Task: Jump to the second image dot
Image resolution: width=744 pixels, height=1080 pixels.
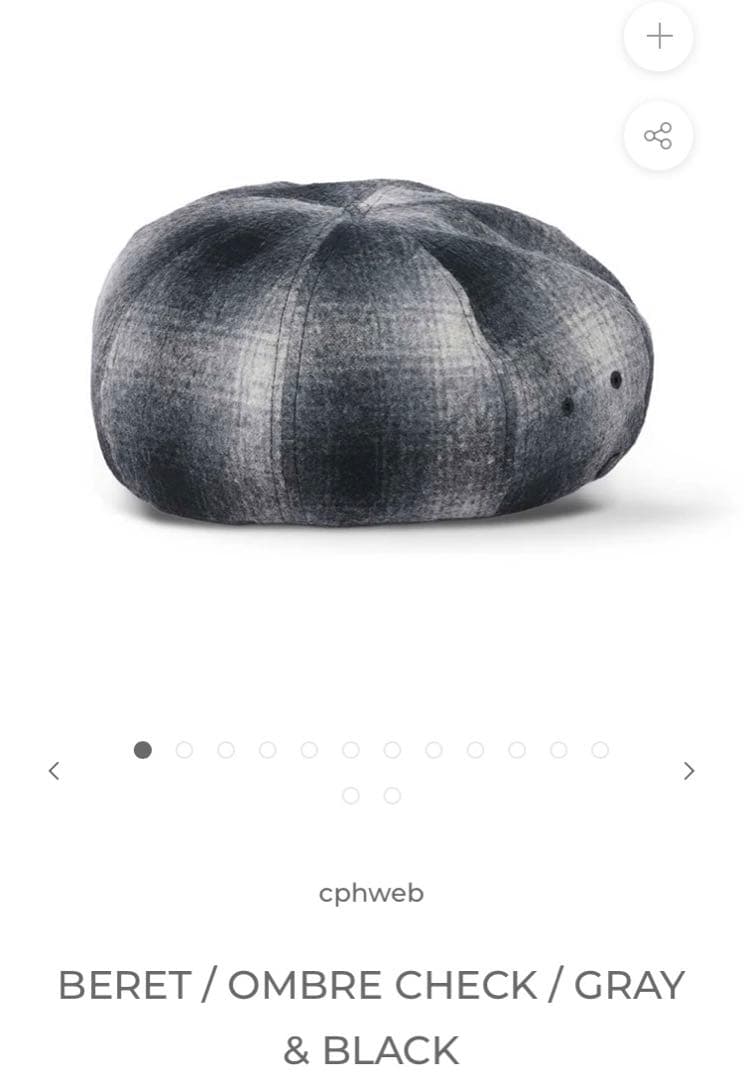Action: 184,749
